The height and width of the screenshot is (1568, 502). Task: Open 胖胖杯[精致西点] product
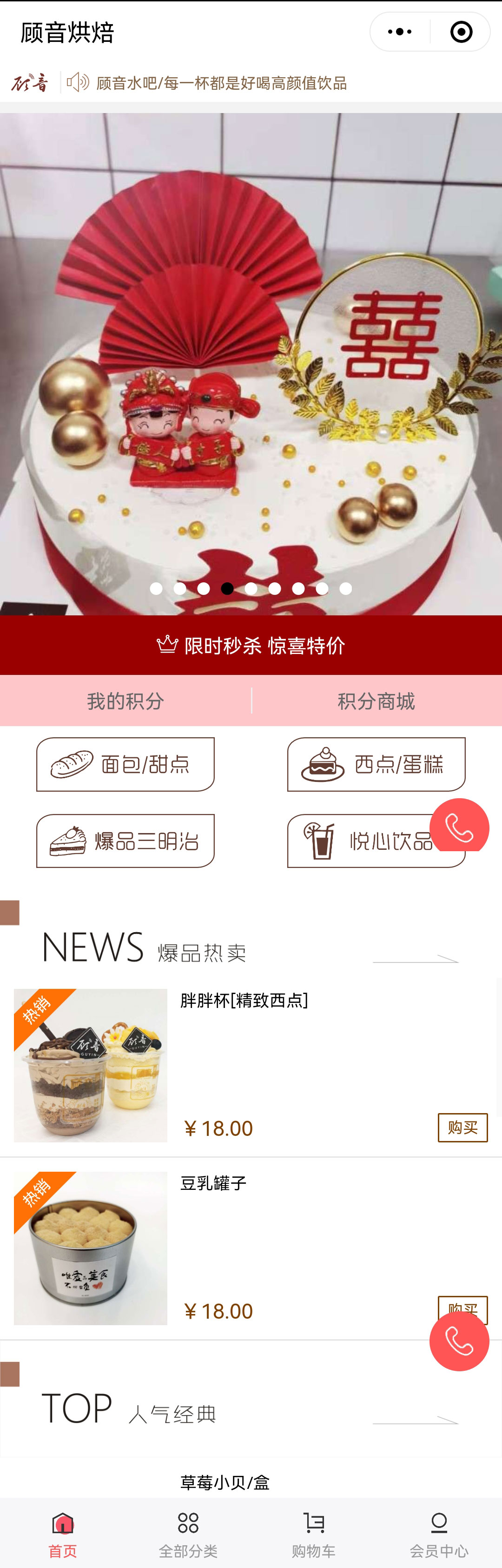244,1001
